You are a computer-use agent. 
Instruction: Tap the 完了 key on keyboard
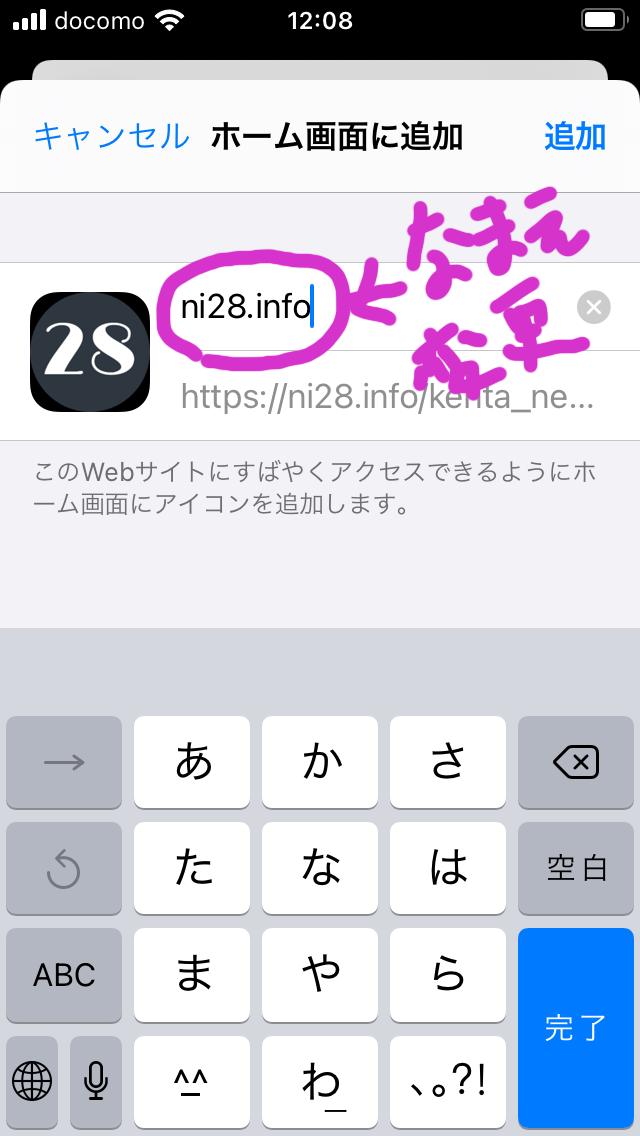576,1027
